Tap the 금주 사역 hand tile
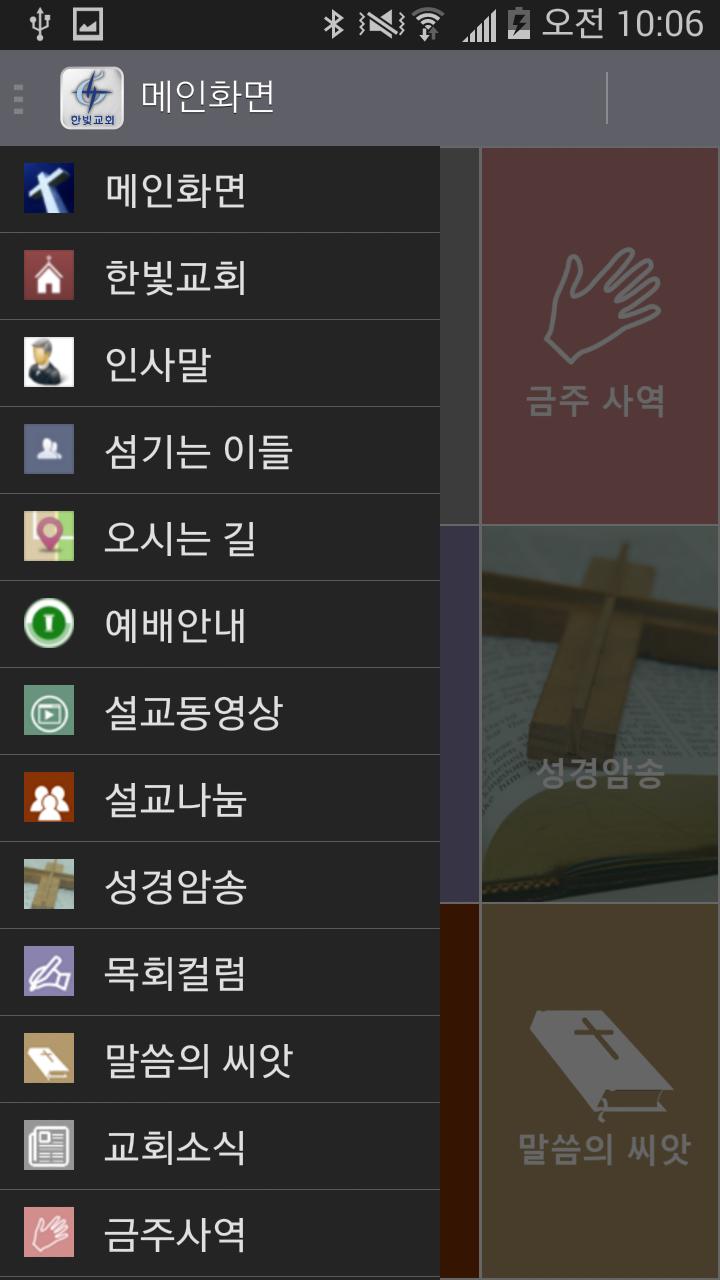This screenshot has height=1280, width=720. [x=599, y=335]
